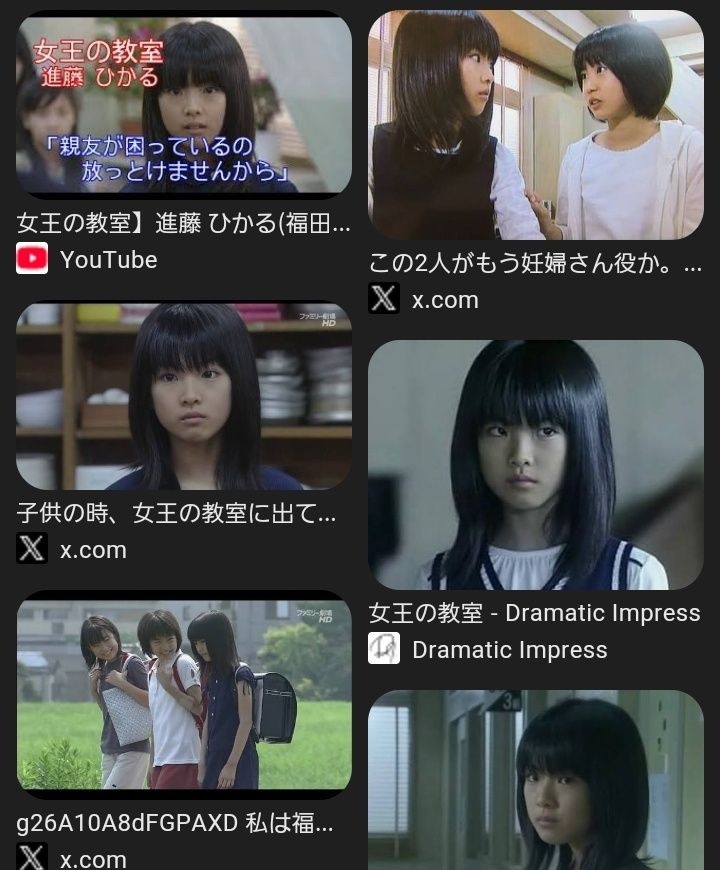View the x.com image result 子供の時、女王の教室に出て
The width and height of the screenshot is (720, 870).
point(184,396)
